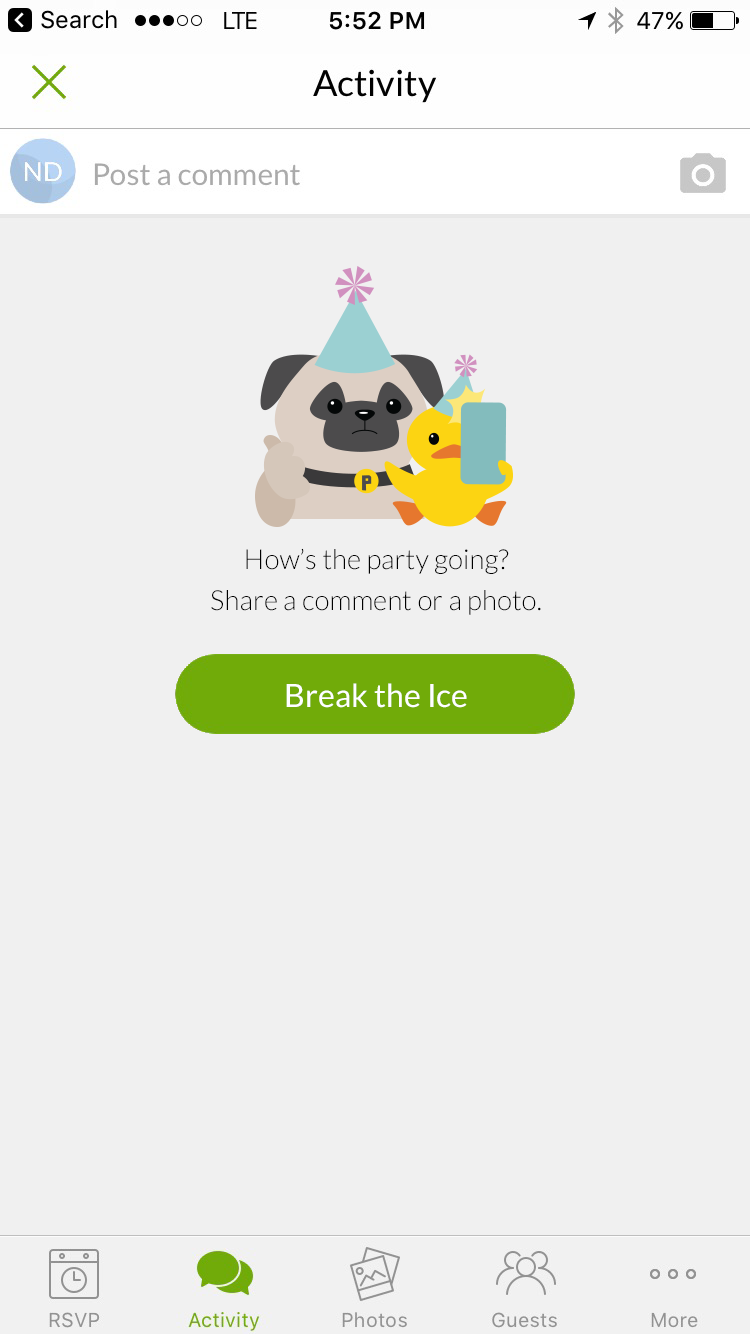
Task: Open the Photos tab
Action: coord(374,1287)
